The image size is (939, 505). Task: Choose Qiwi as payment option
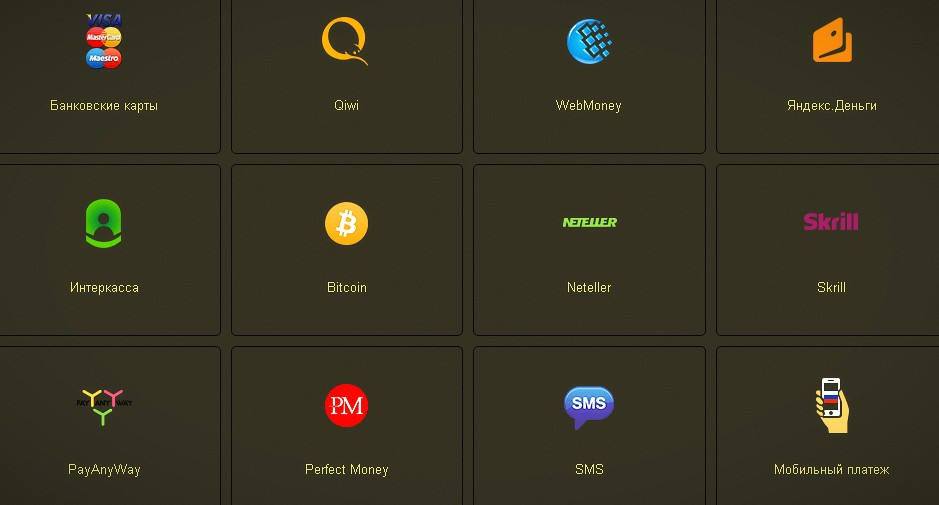pos(346,70)
